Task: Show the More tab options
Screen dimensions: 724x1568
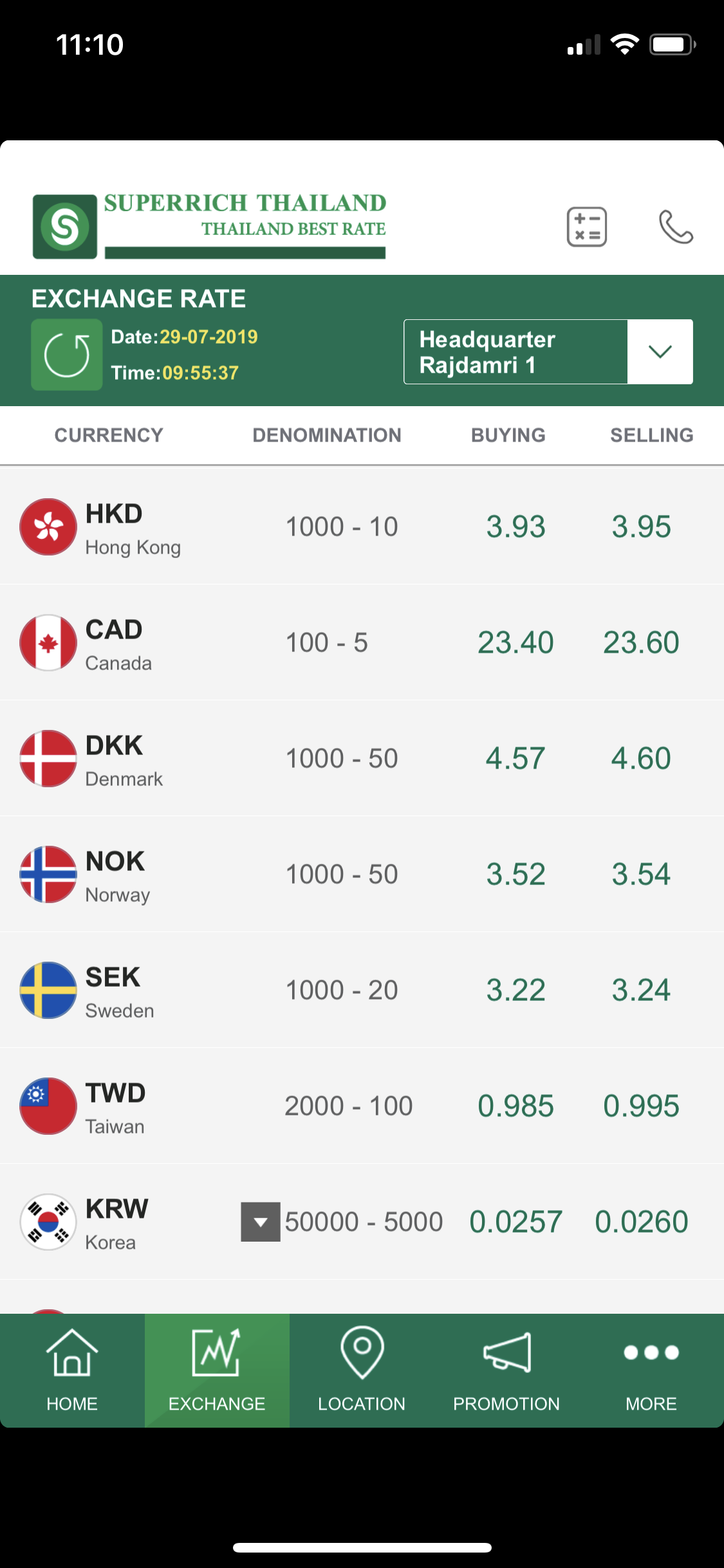Action: (x=651, y=1370)
